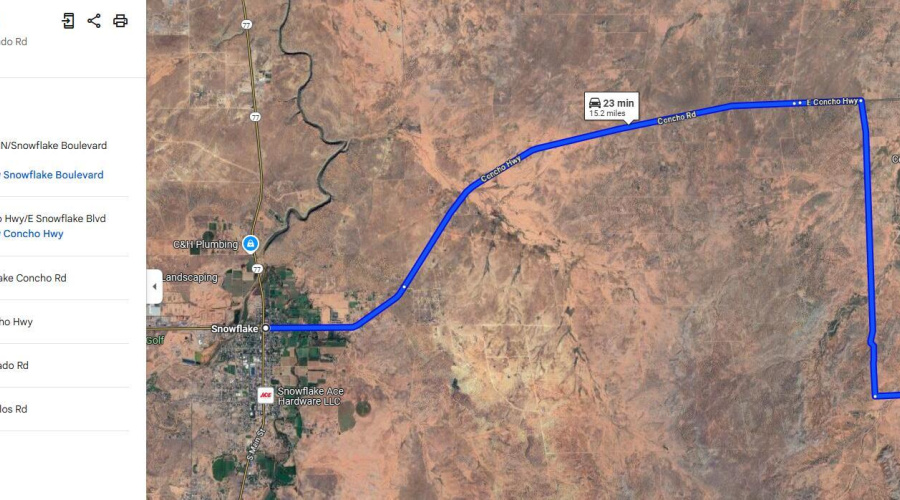View the Snowflake Concho Rd step
Viewport: 900px width, 500px height.
(40, 278)
